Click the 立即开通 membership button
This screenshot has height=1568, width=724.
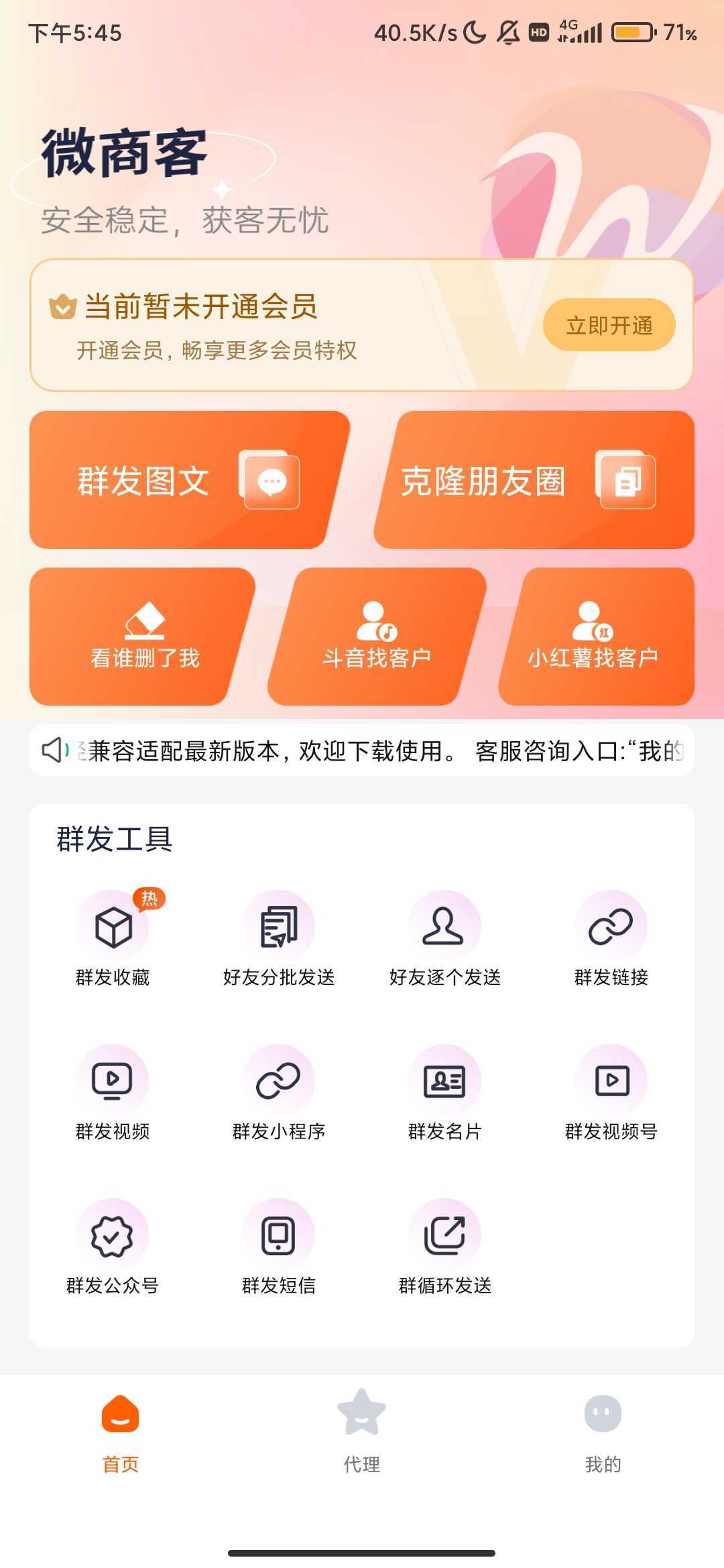(x=609, y=323)
